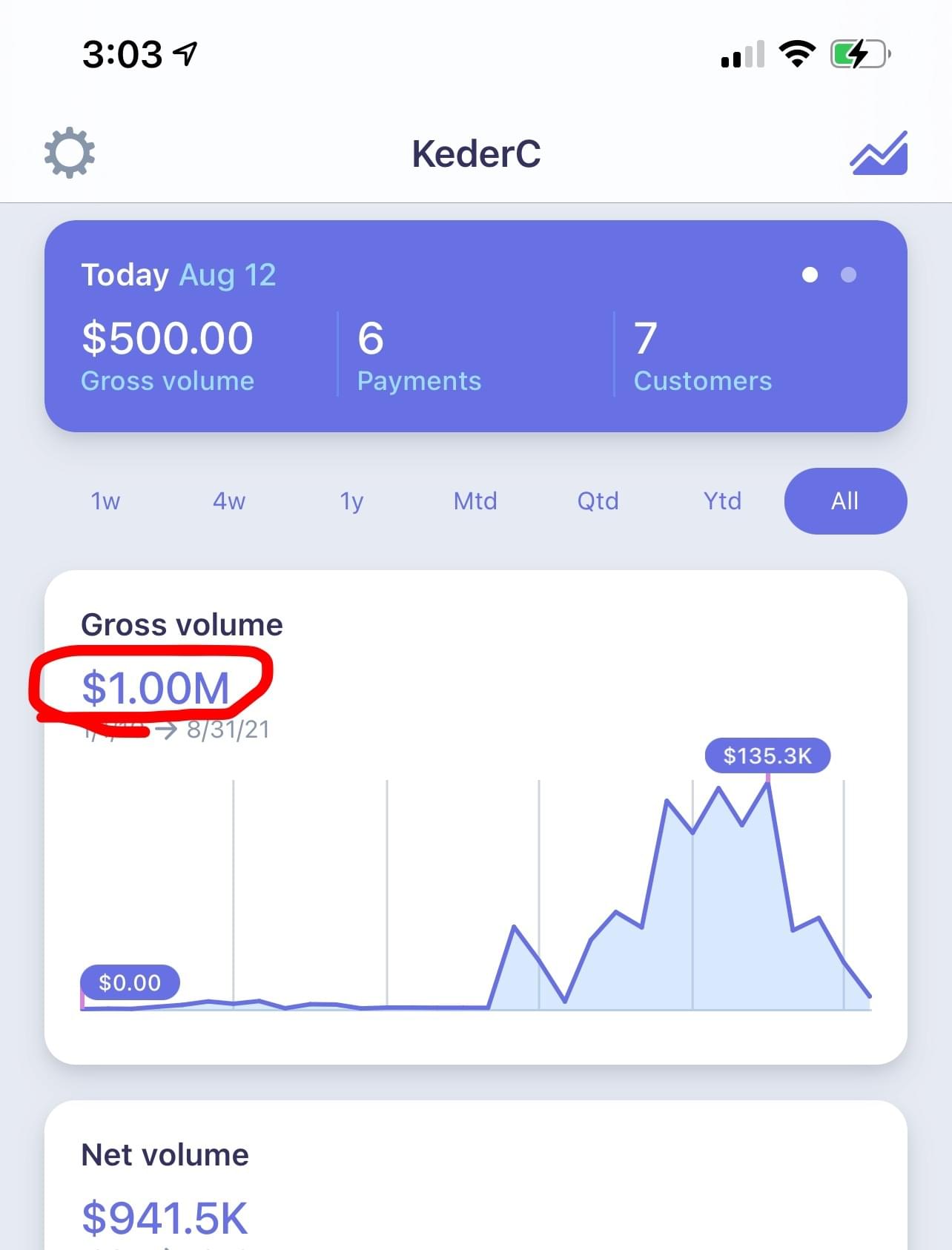
Task: Switch to the 4w range
Action: [229, 501]
